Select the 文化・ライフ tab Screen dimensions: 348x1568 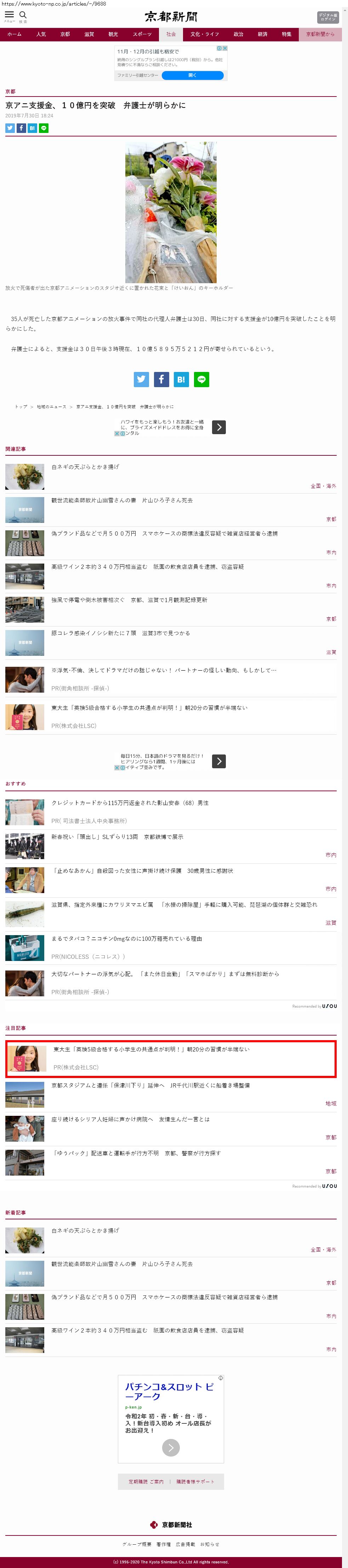click(x=204, y=34)
